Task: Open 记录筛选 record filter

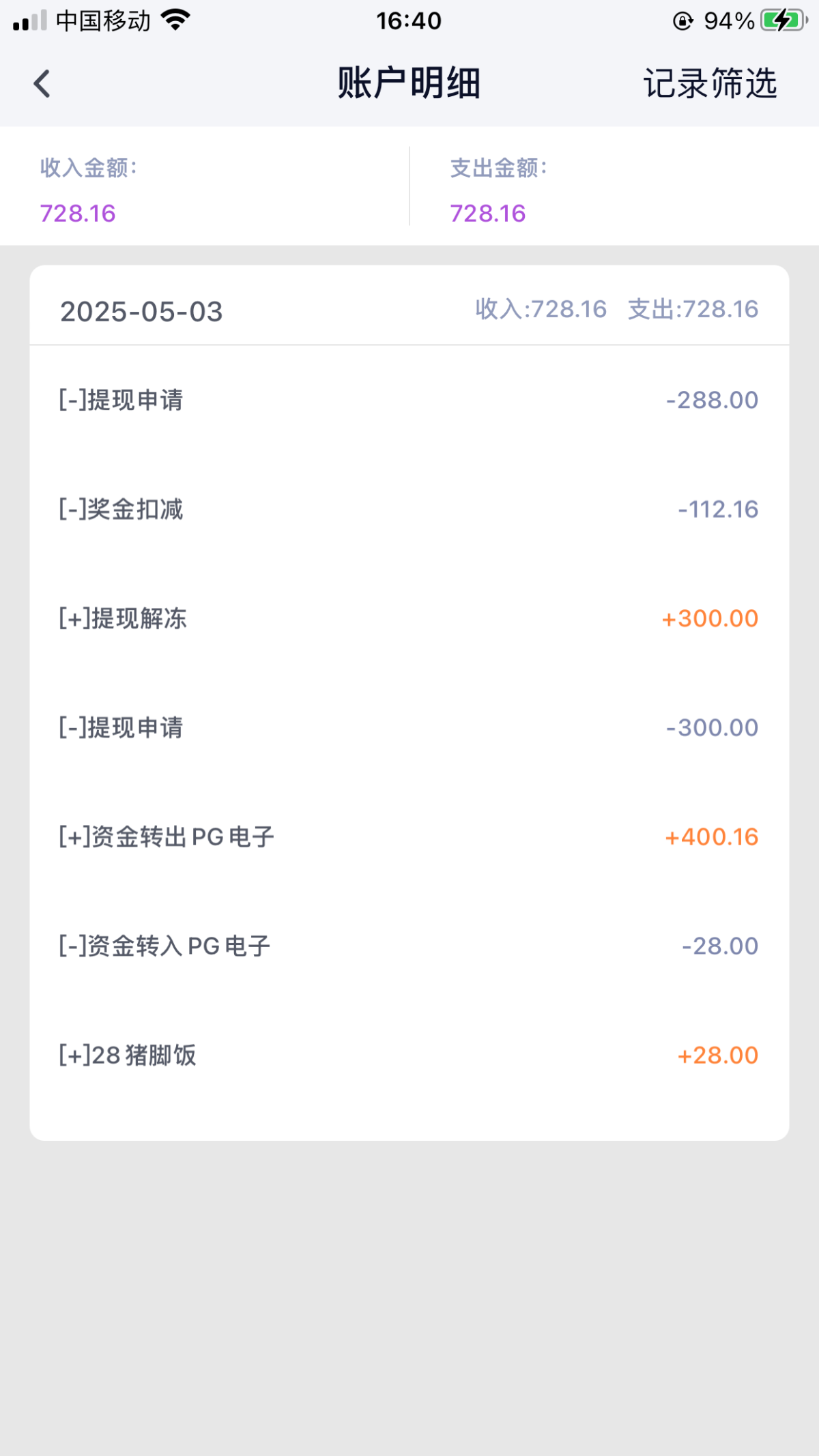Action: 710,84
